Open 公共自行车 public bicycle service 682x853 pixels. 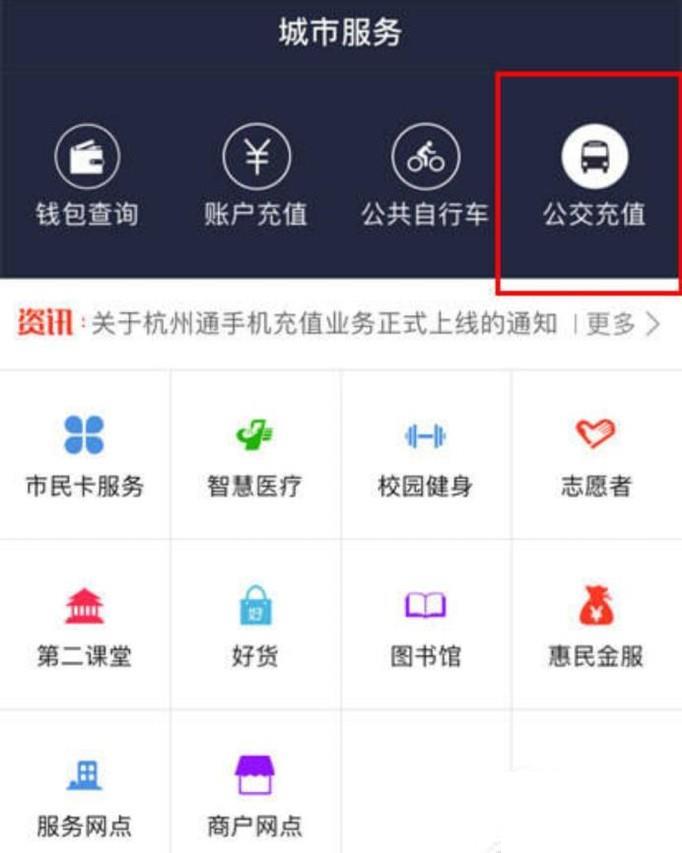coord(425,178)
